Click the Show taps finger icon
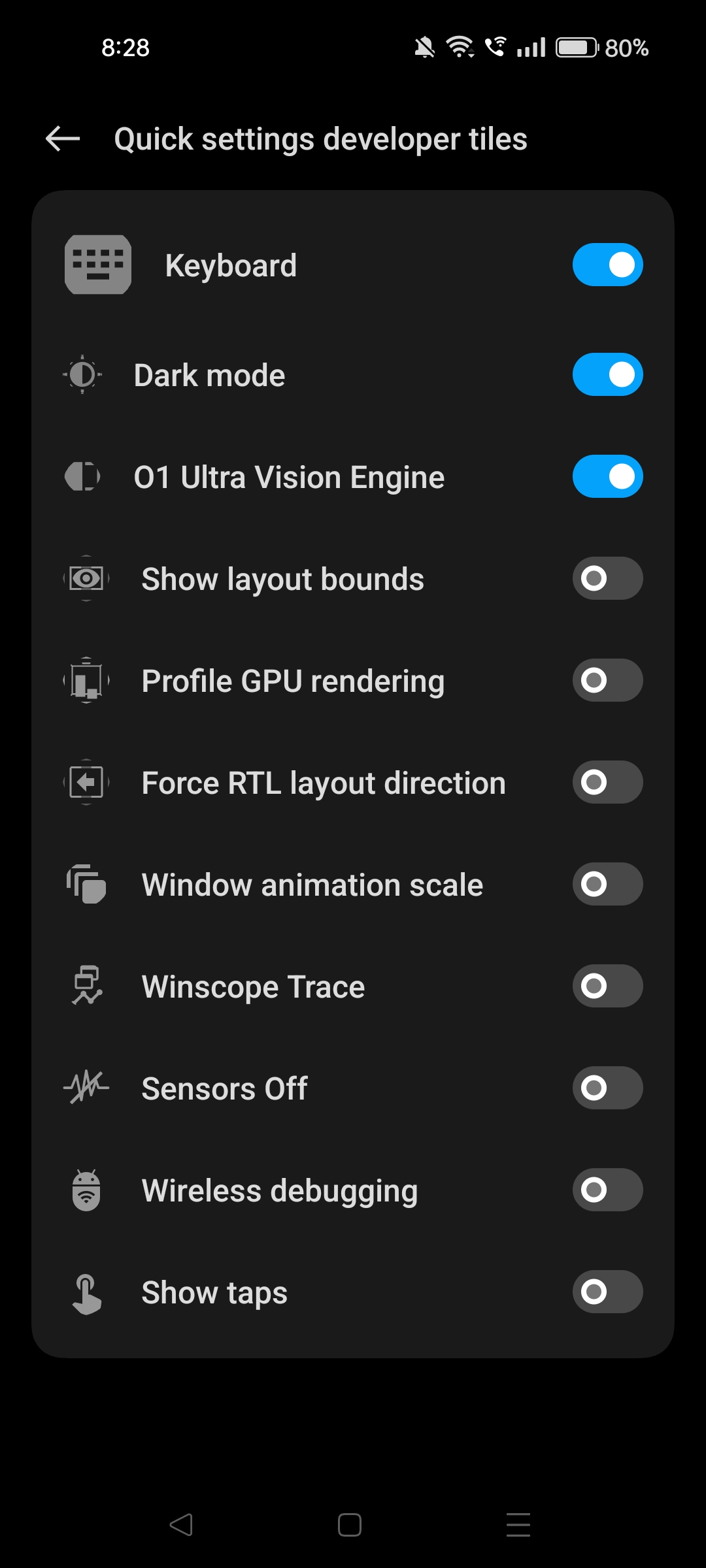 86,1292
